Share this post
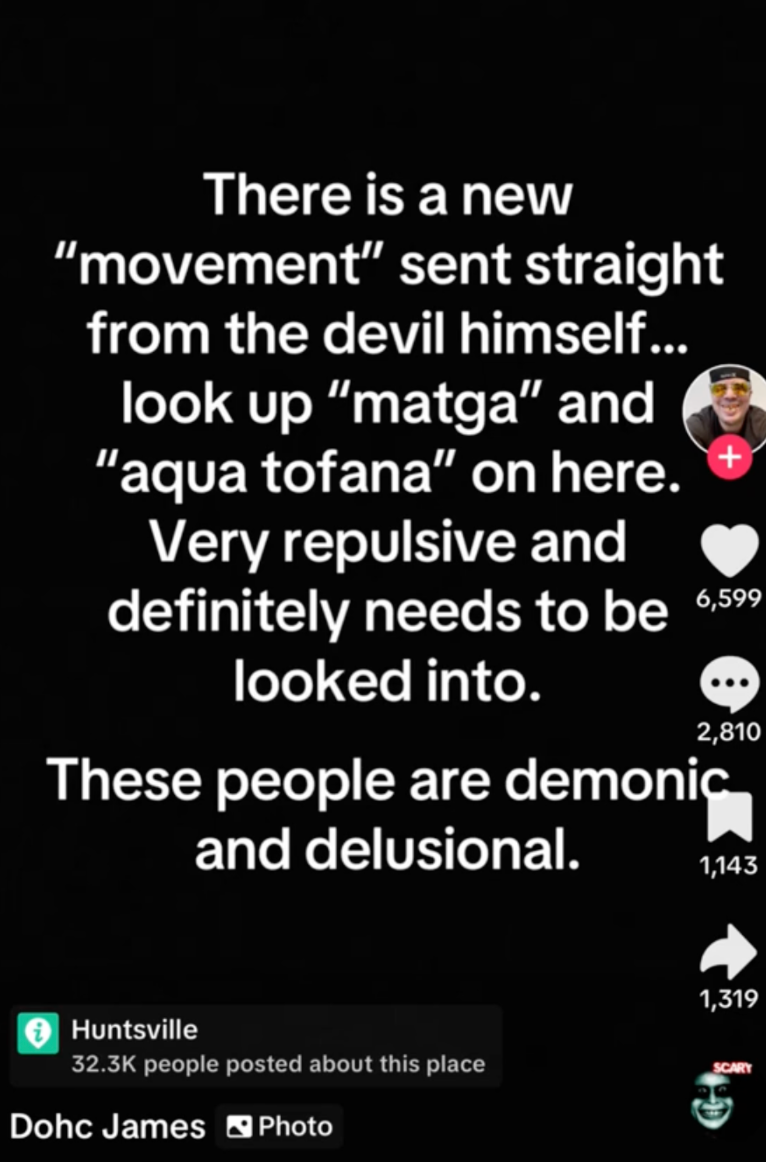This screenshot has width=766, height=1162. click(x=728, y=952)
